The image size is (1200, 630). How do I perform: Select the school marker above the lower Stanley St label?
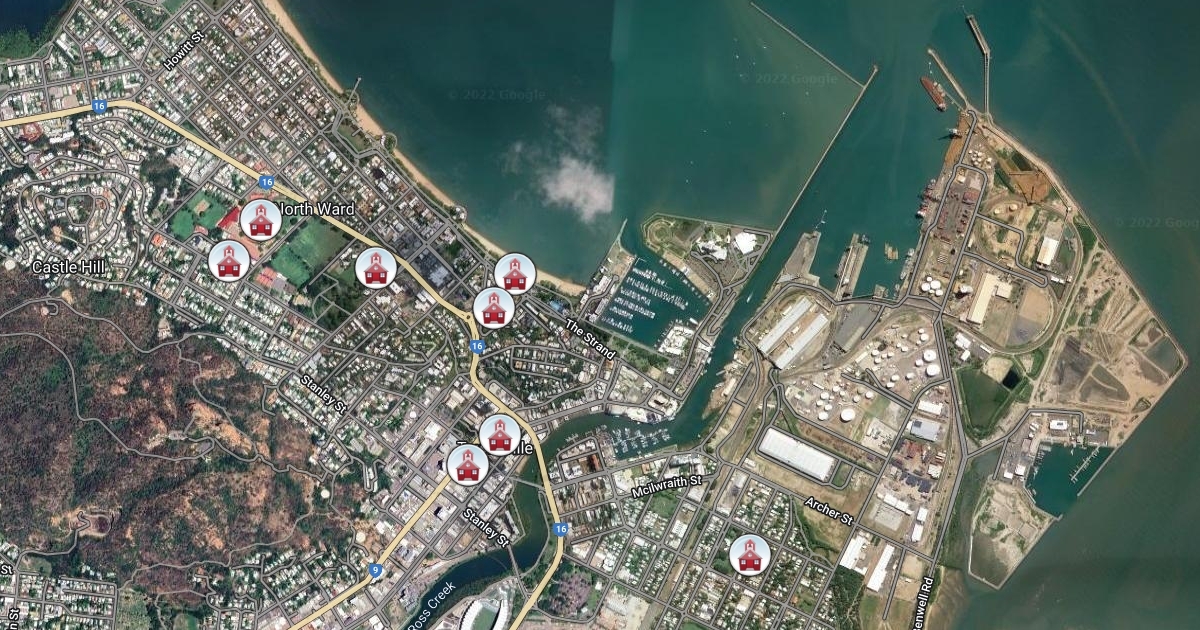point(467,465)
